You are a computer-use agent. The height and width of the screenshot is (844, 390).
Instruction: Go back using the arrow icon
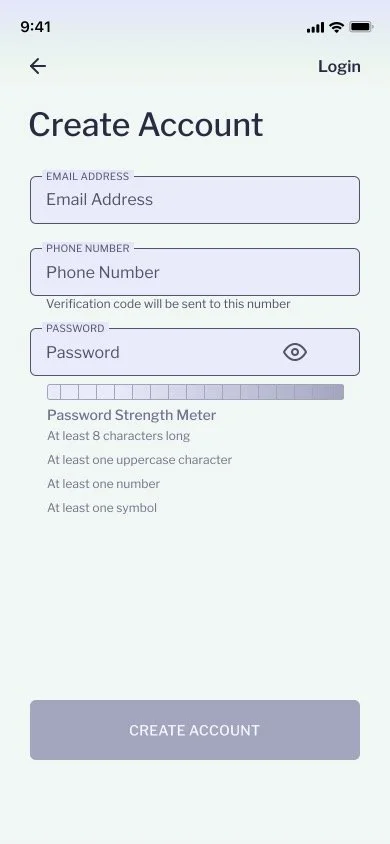(x=38, y=66)
